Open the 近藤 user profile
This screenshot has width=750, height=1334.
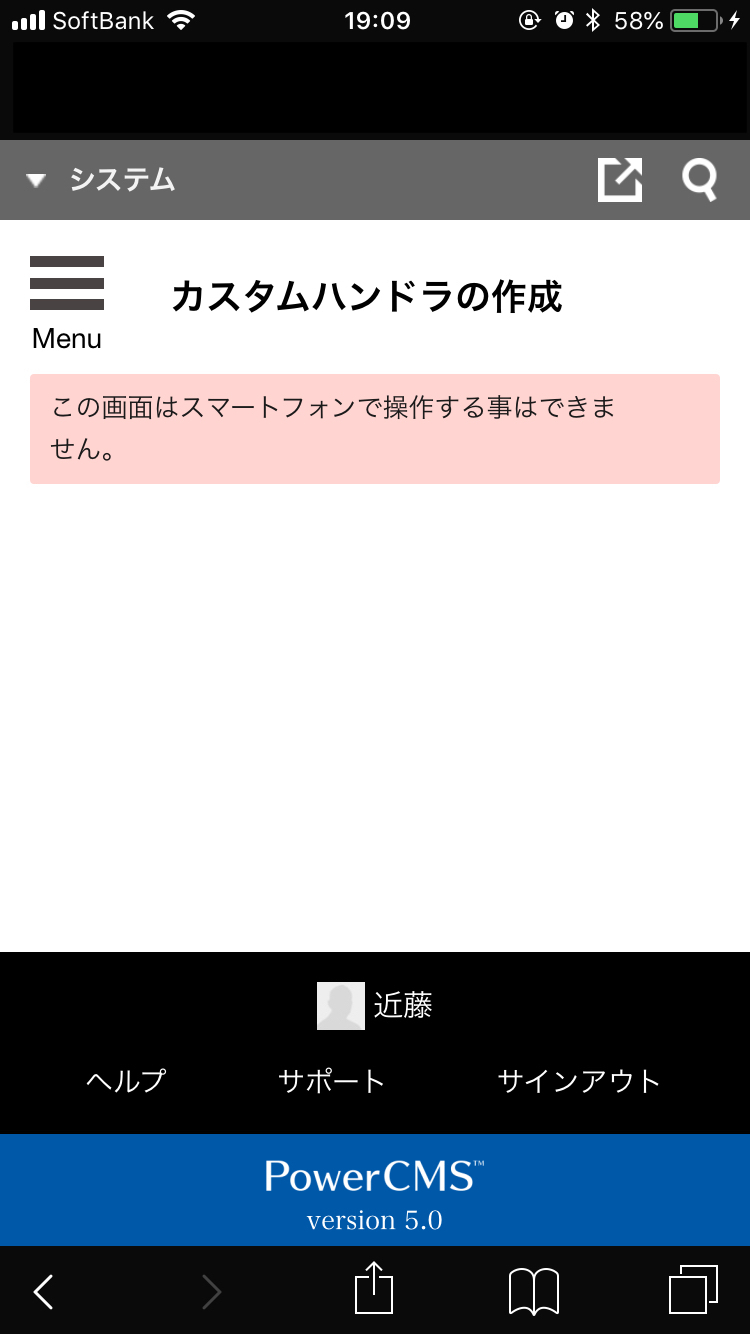375,1005
